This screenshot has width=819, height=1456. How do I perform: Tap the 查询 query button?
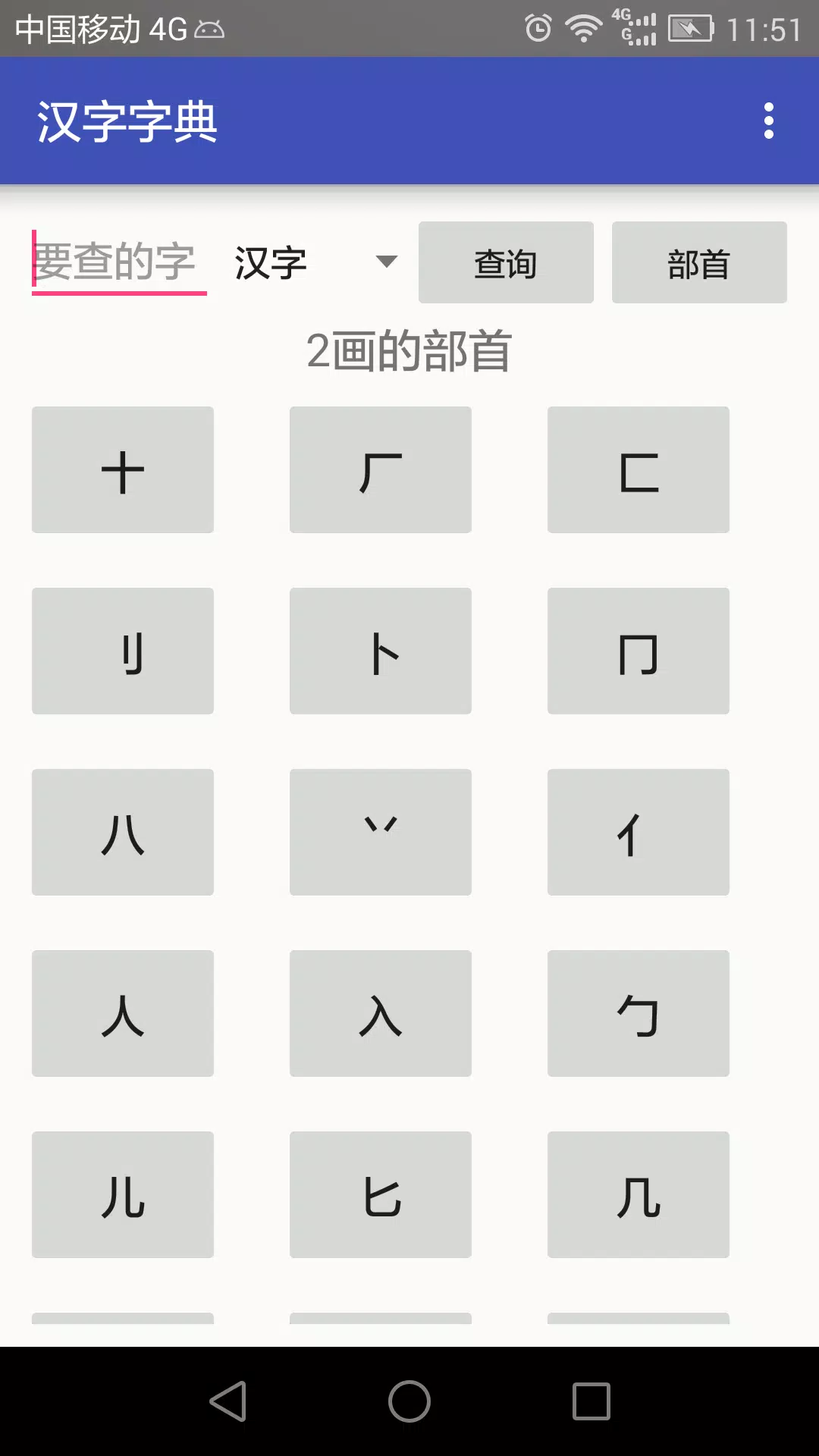point(506,262)
